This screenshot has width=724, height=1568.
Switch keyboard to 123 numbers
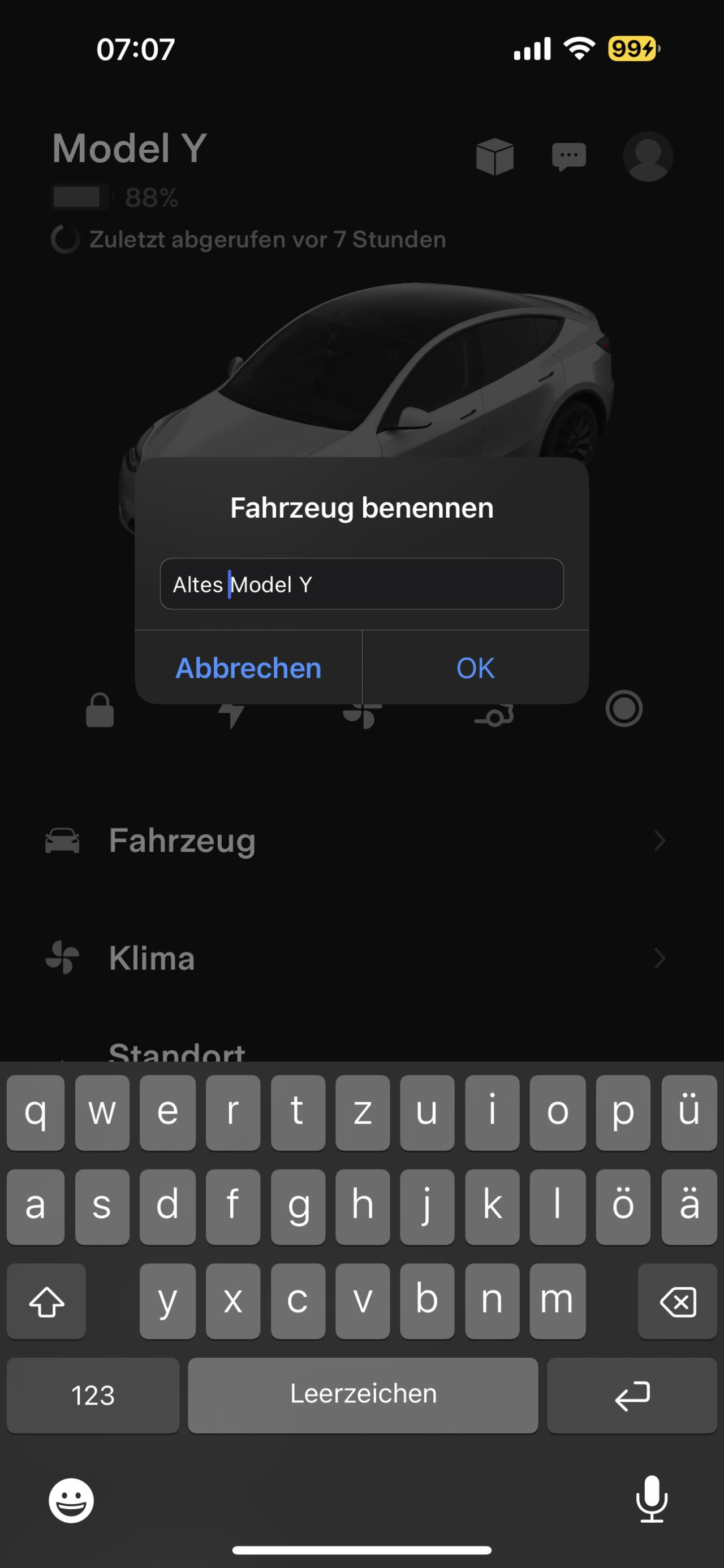[93, 1394]
